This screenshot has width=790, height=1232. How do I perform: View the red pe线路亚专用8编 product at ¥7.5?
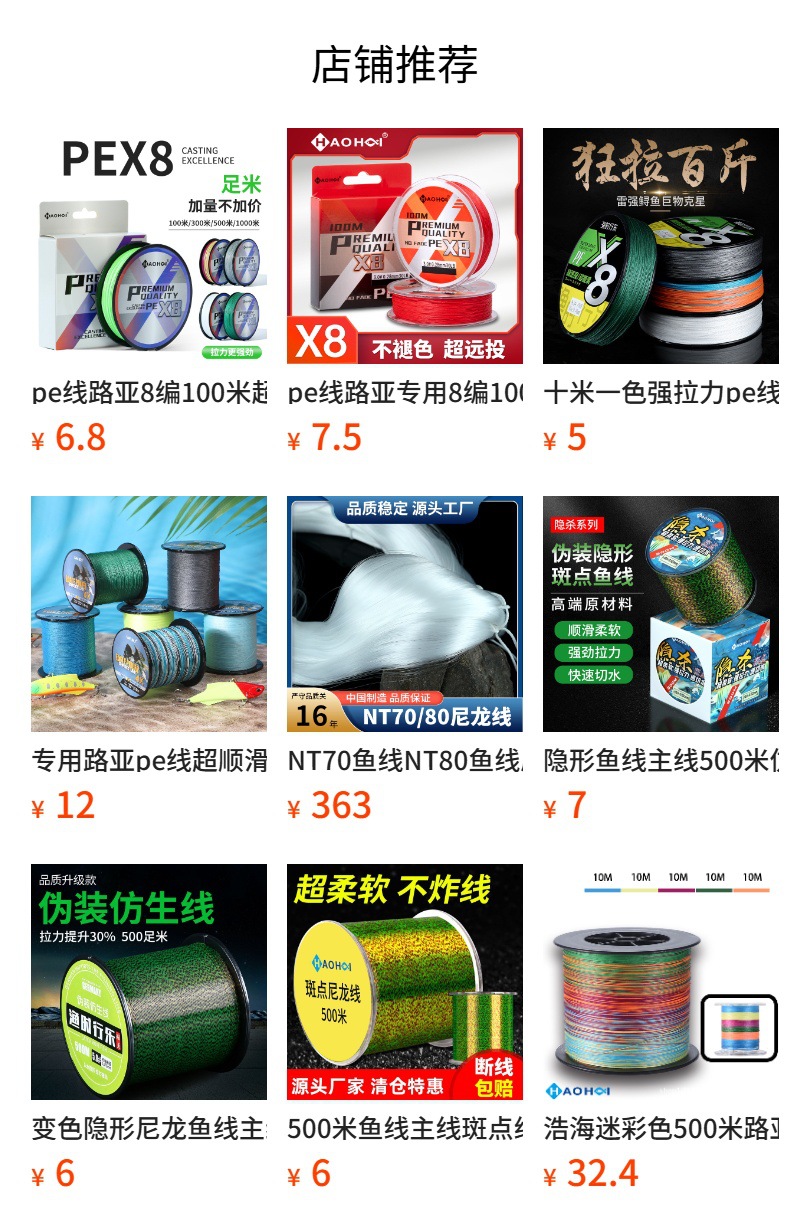click(405, 292)
